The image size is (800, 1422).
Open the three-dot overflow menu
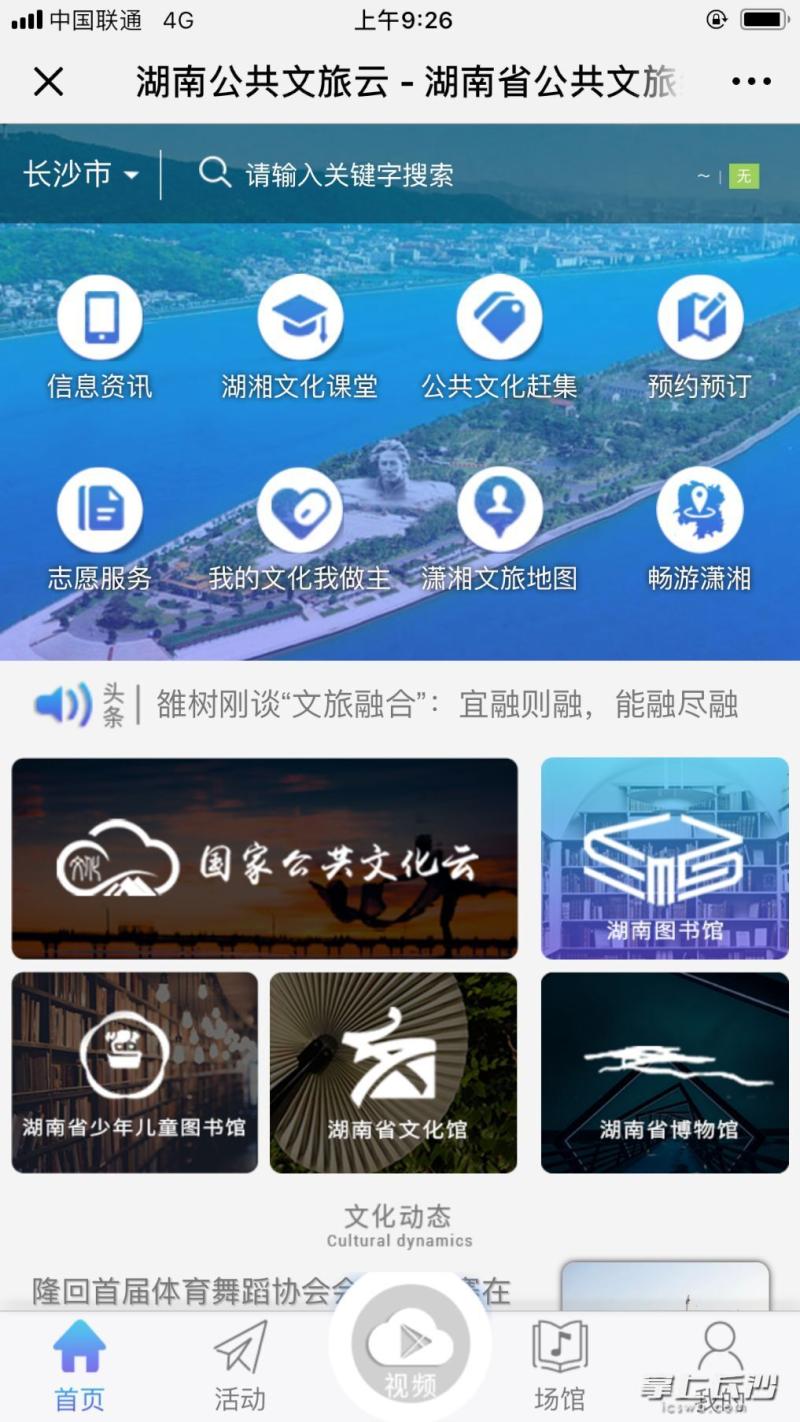coord(751,82)
